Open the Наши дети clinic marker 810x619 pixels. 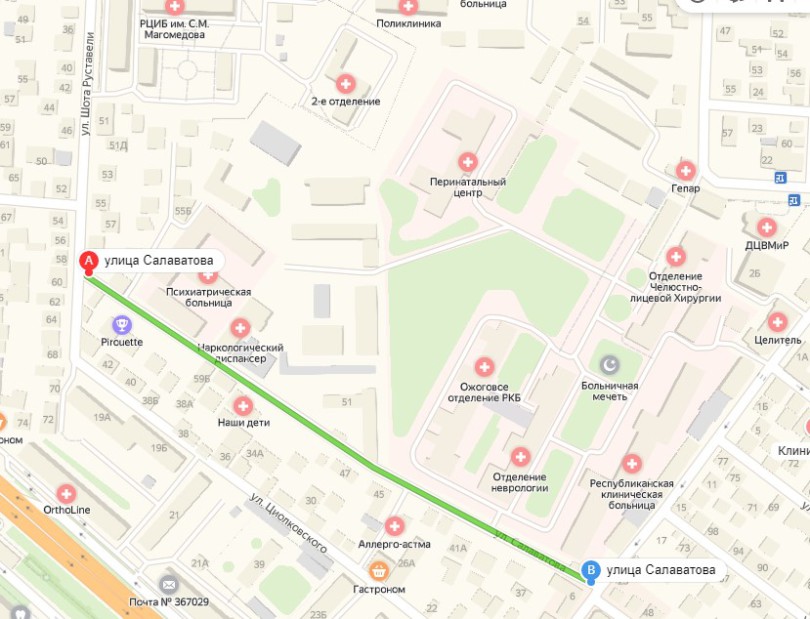tap(243, 405)
